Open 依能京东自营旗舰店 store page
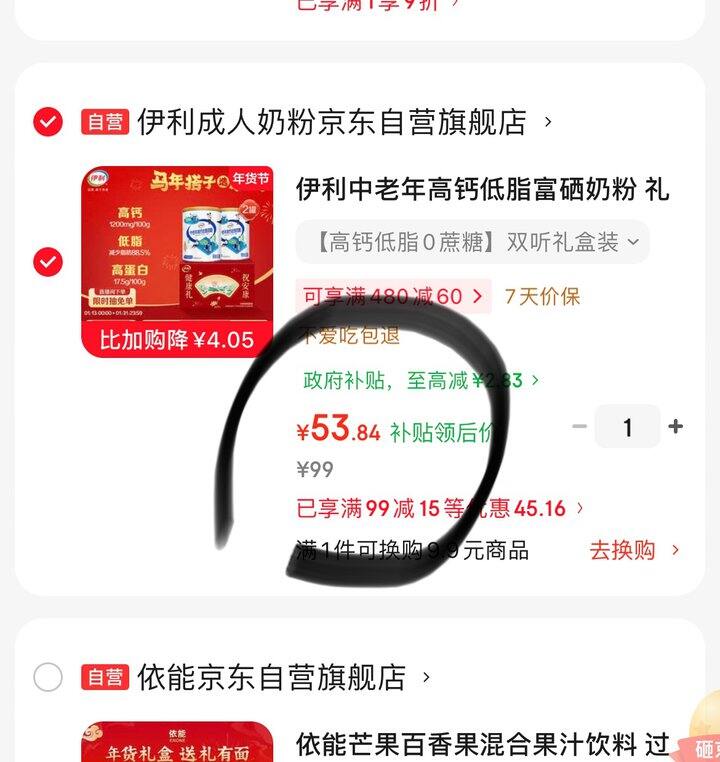 (x=272, y=677)
